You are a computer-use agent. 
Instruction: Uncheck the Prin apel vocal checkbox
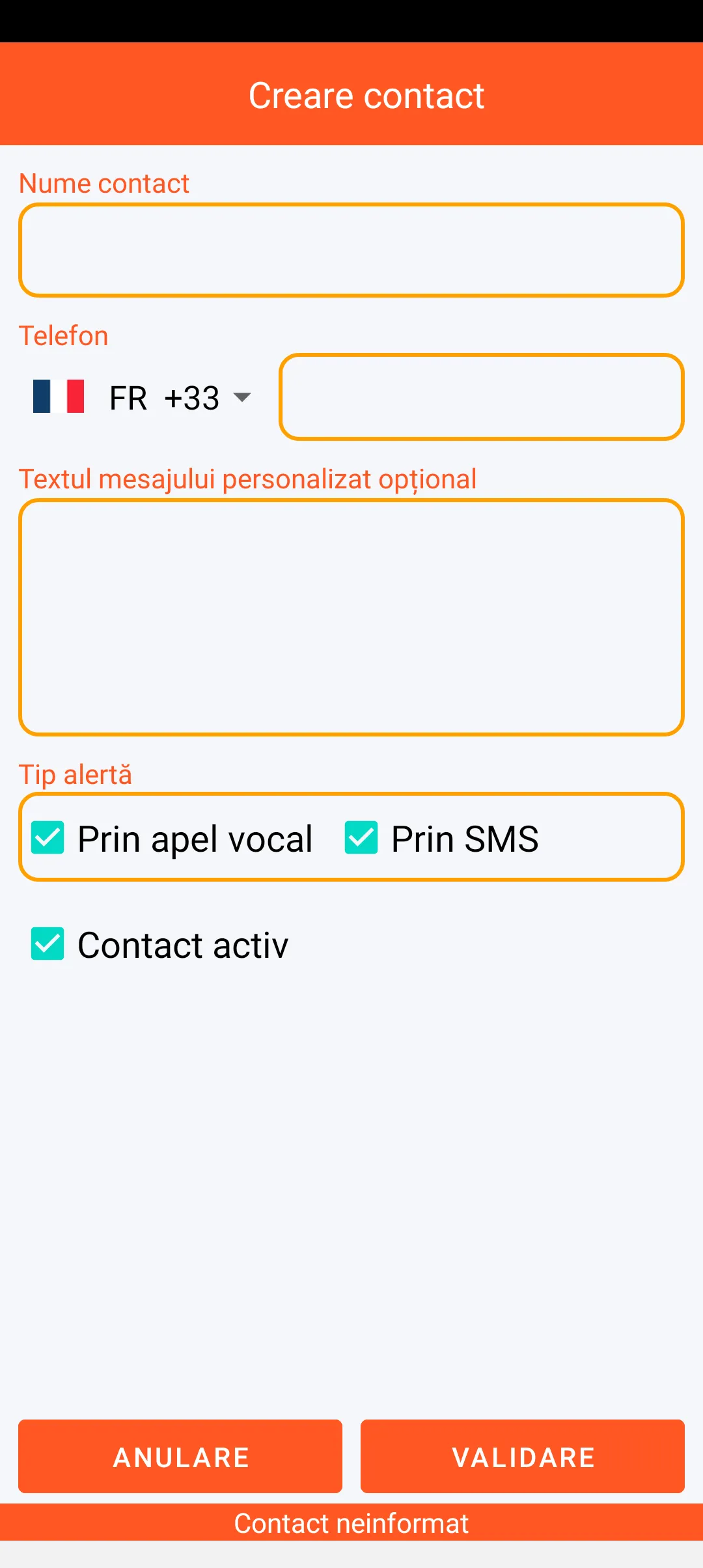(48, 837)
